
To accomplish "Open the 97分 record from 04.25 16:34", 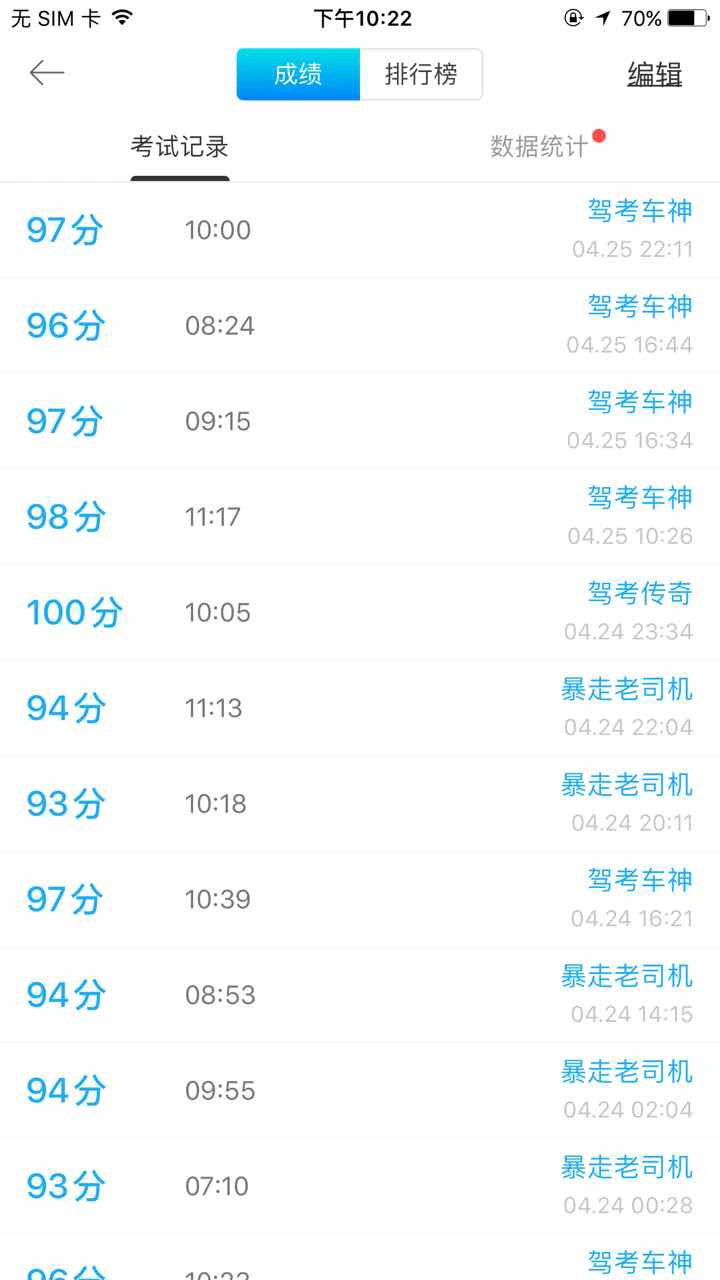I will (360, 421).
